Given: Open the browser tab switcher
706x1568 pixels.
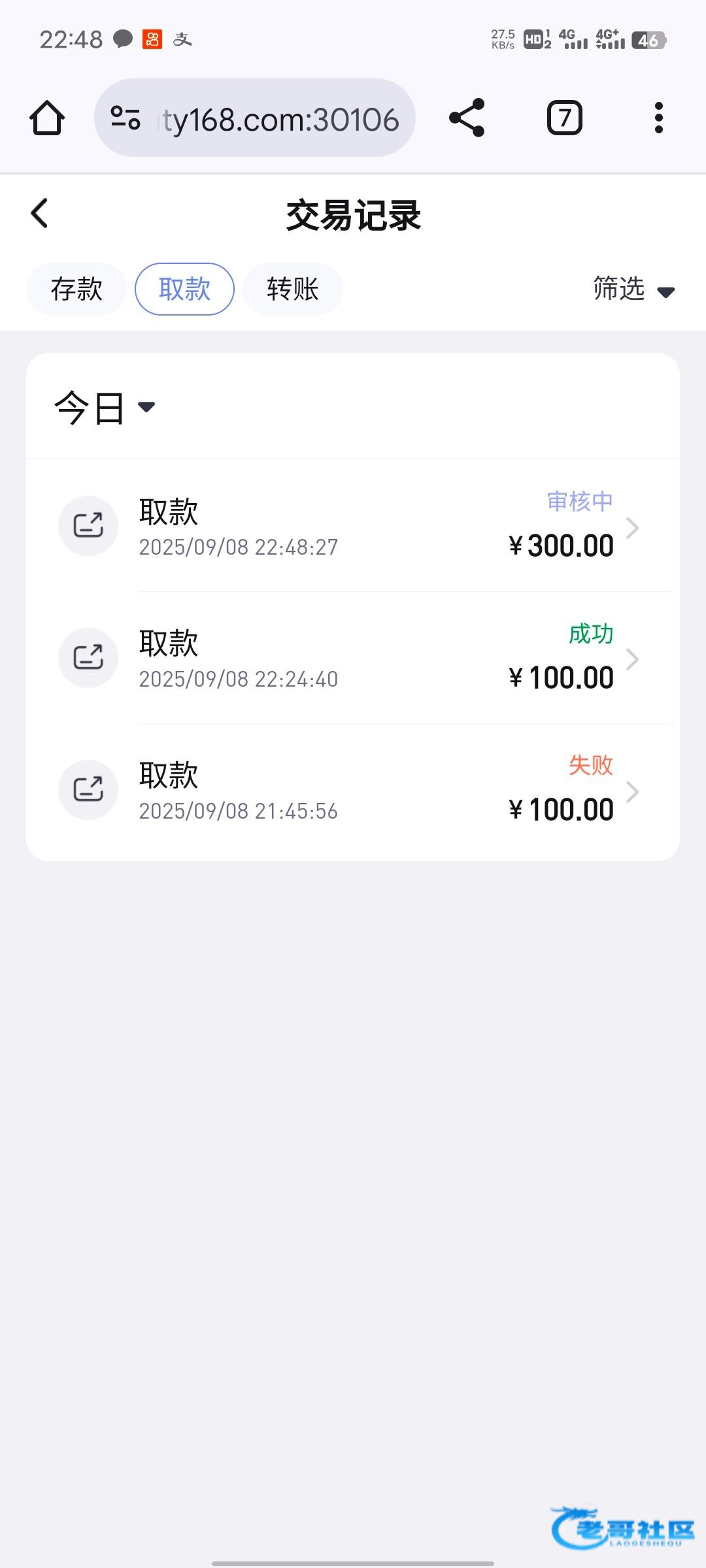Looking at the screenshot, I should pos(564,118).
